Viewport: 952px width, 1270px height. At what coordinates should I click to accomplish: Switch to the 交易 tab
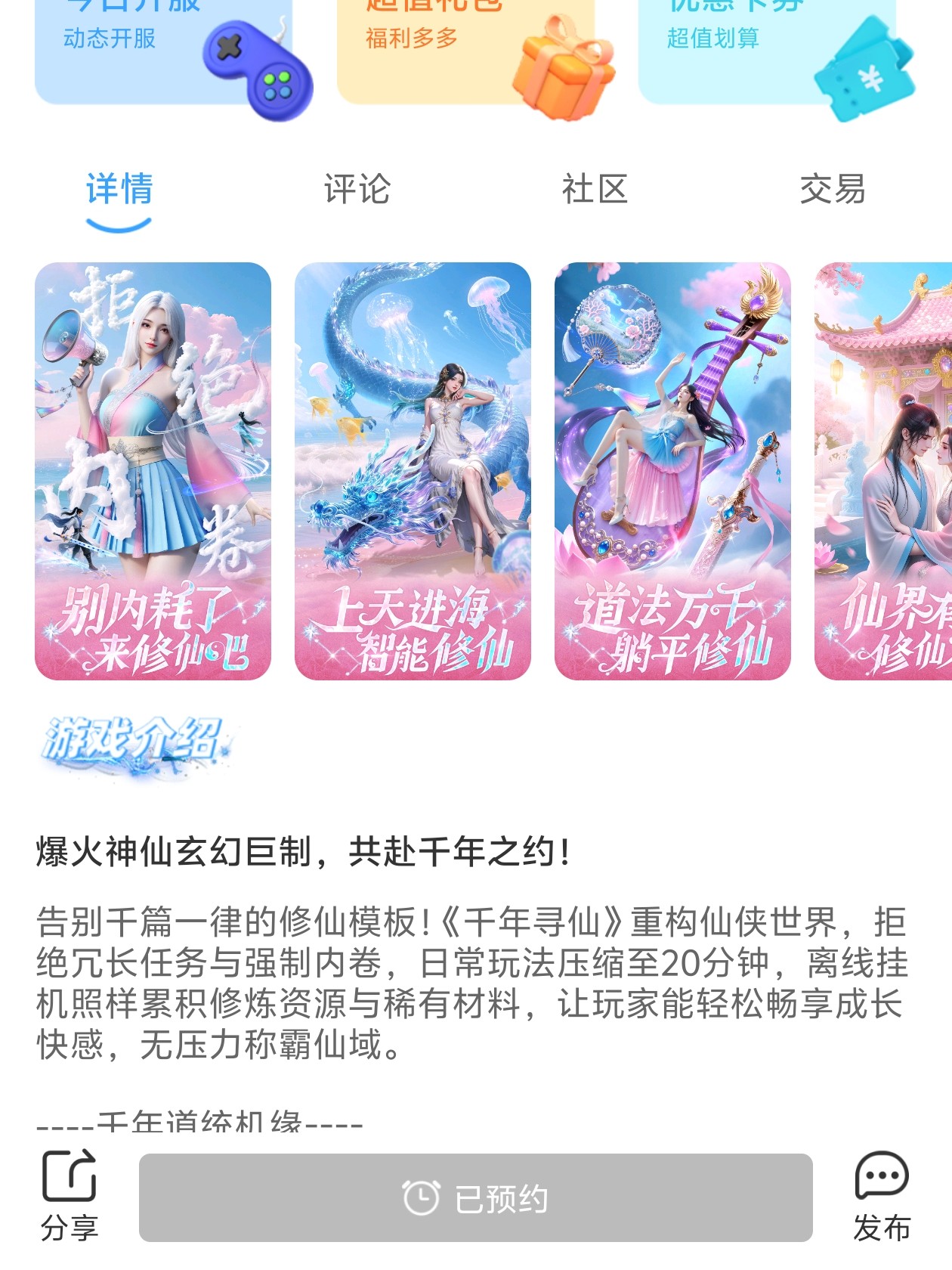[833, 189]
